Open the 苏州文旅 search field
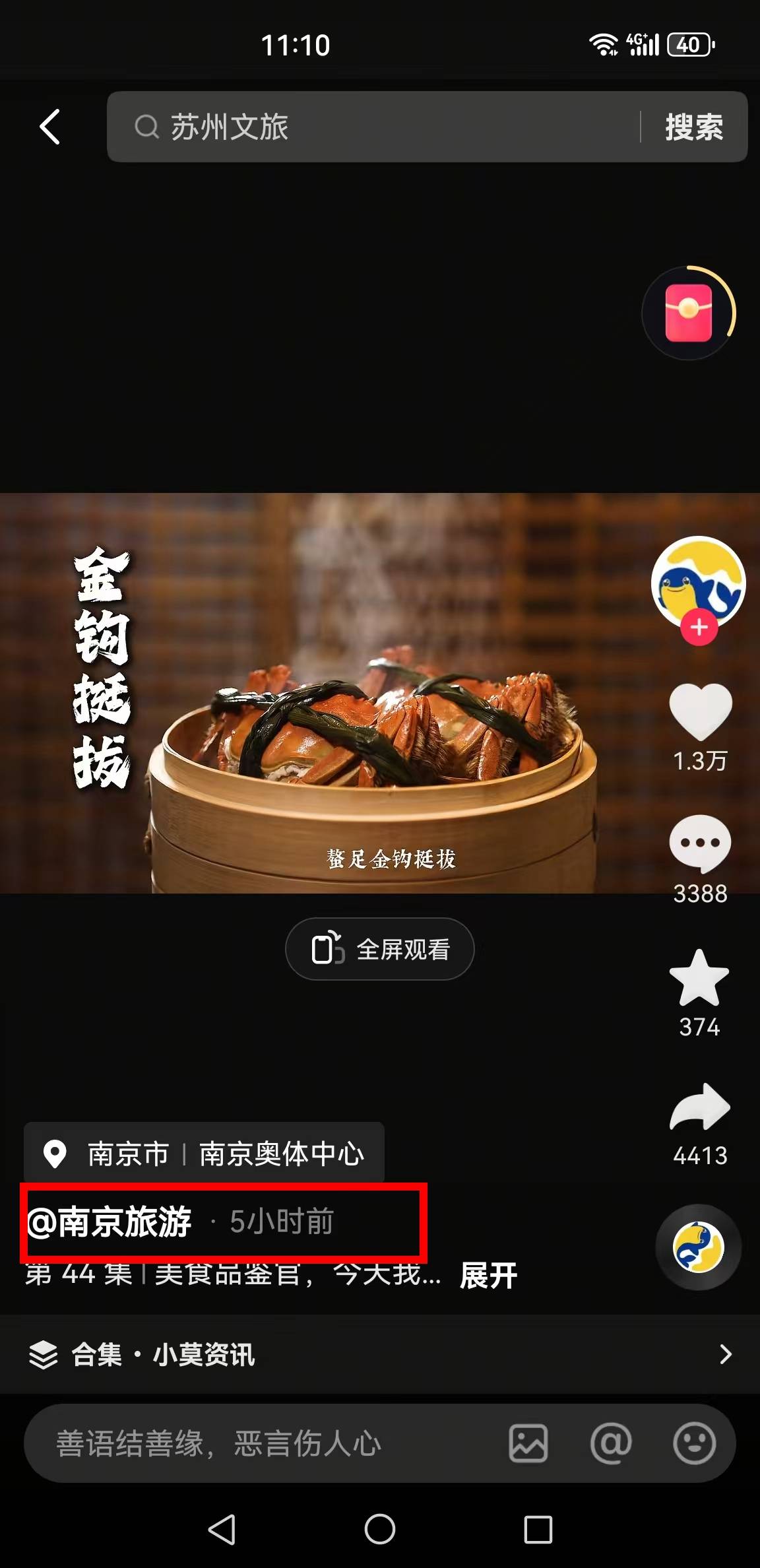Viewport: 760px width, 1568px height. click(x=369, y=127)
